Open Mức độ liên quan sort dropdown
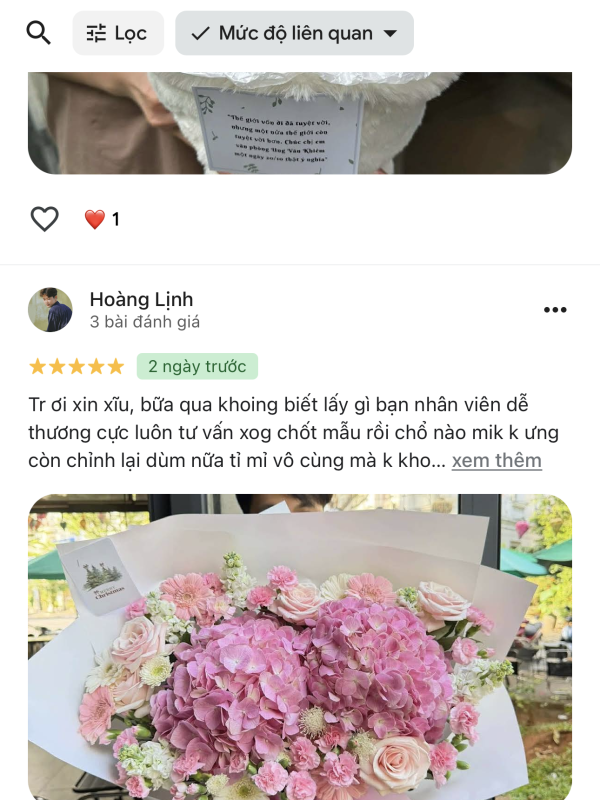This screenshot has height=800, width=600. point(294,33)
